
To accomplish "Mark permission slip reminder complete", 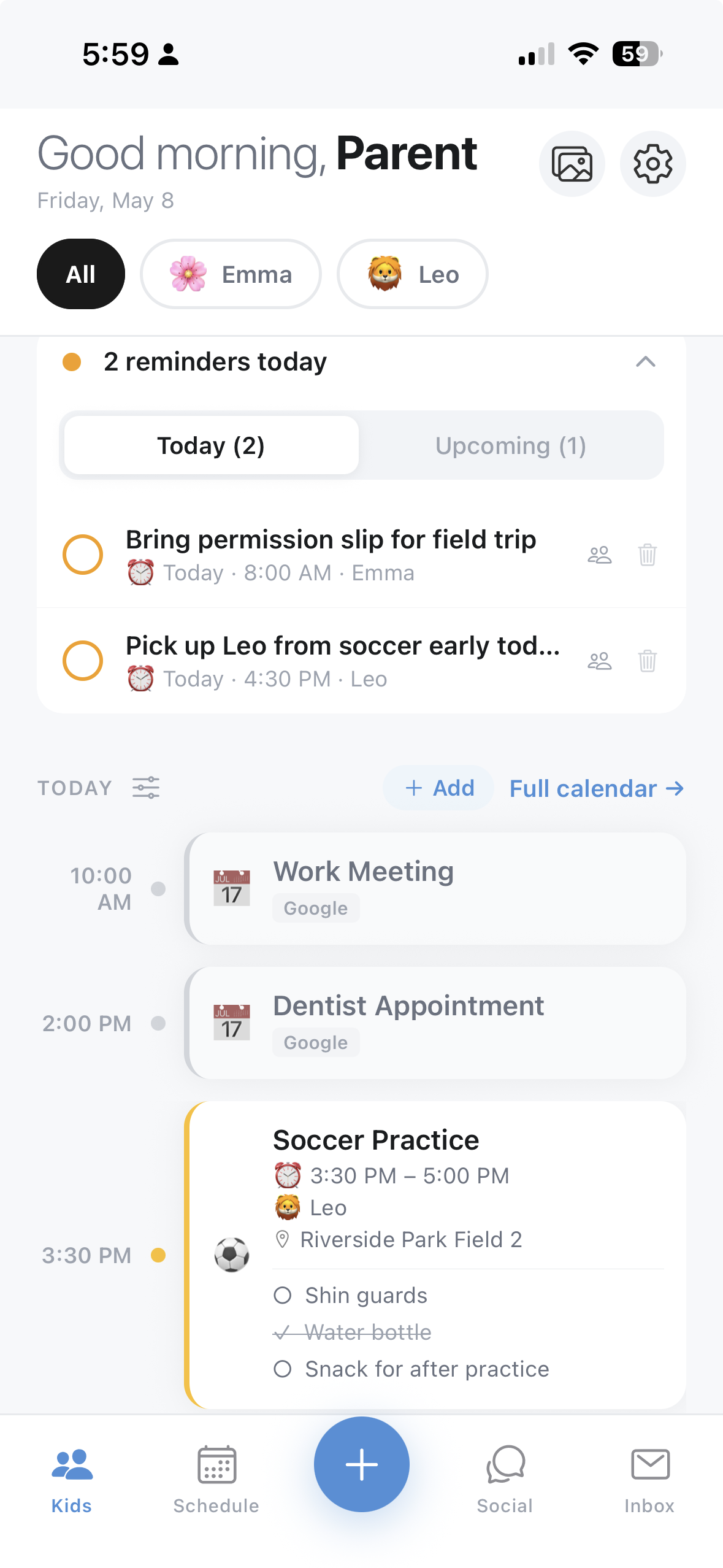I will click(x=83, y=555).
